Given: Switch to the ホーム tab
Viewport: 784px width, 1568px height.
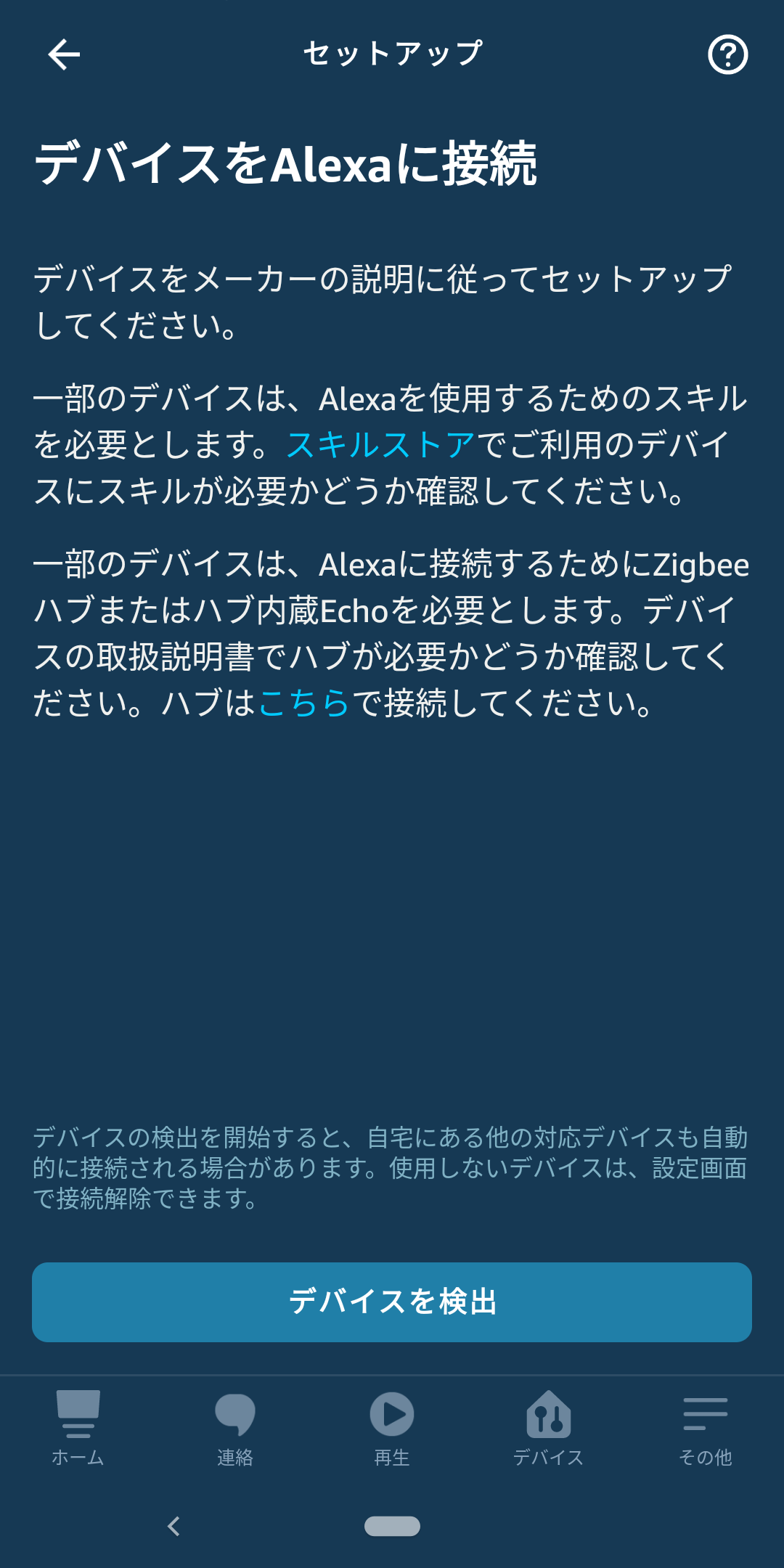Looking at the screenshot, I should coord(78,1428).
